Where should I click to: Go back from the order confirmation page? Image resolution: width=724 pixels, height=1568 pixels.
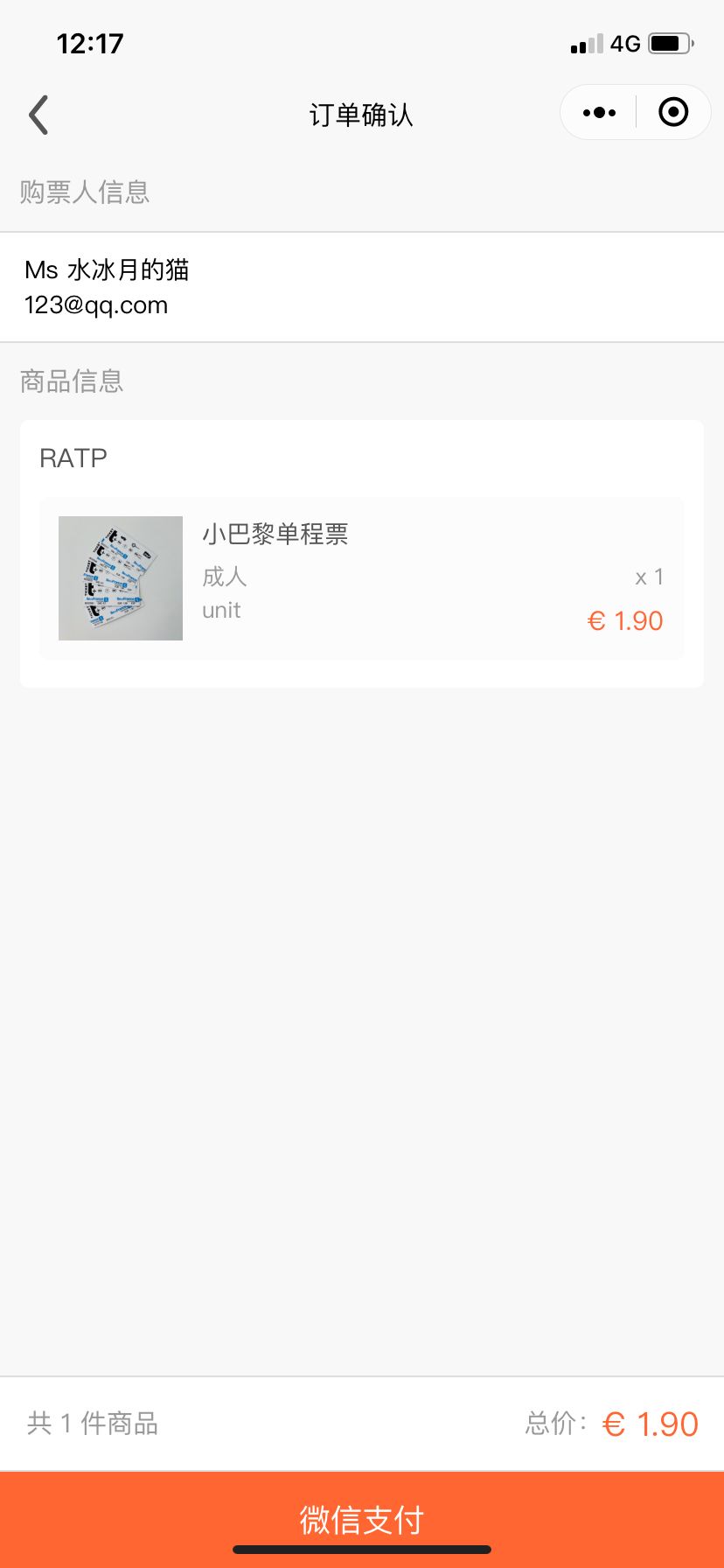pyautogui.click(x=38, y=115)
